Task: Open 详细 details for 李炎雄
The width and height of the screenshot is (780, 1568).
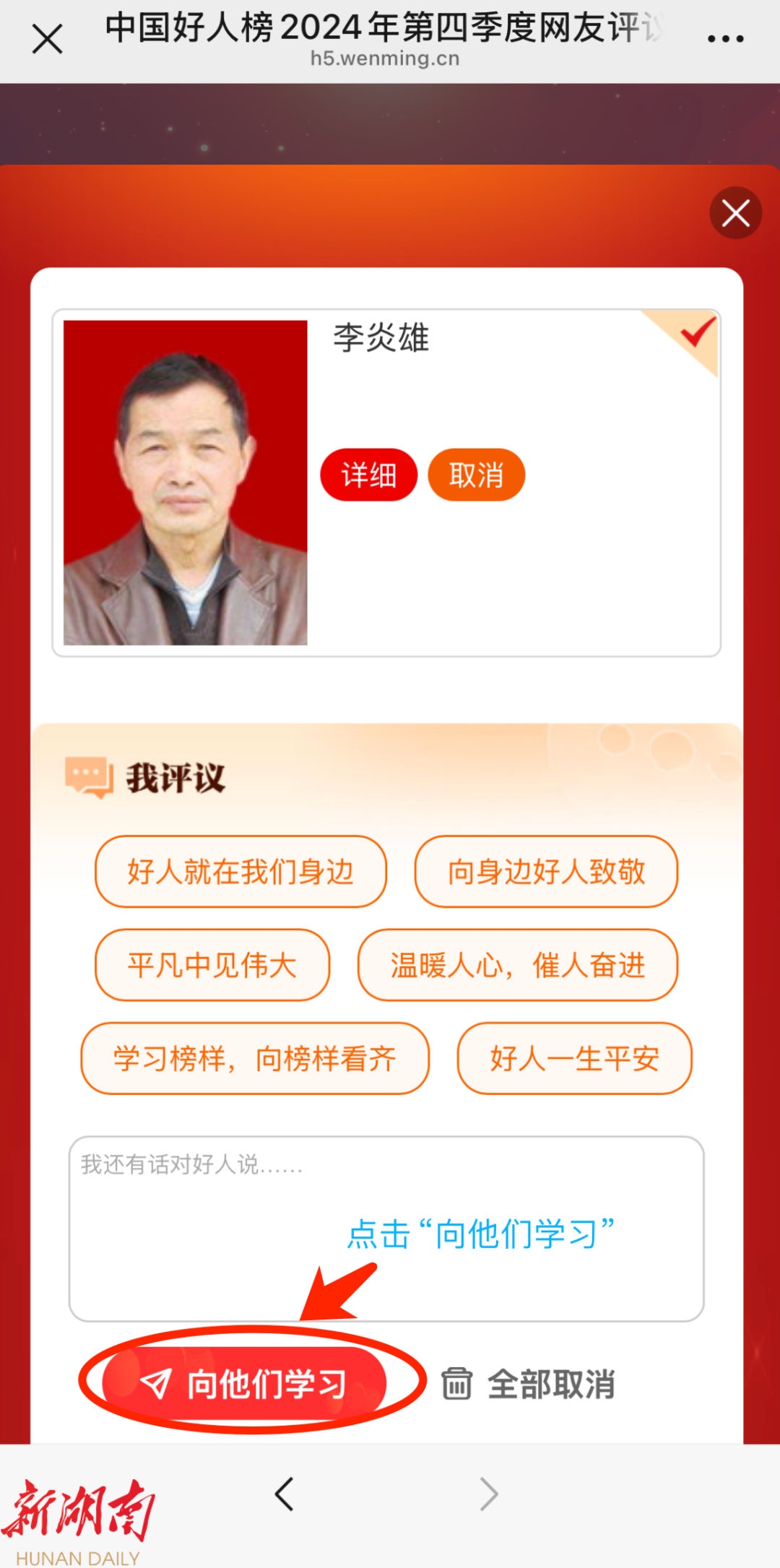Action: 369,475
